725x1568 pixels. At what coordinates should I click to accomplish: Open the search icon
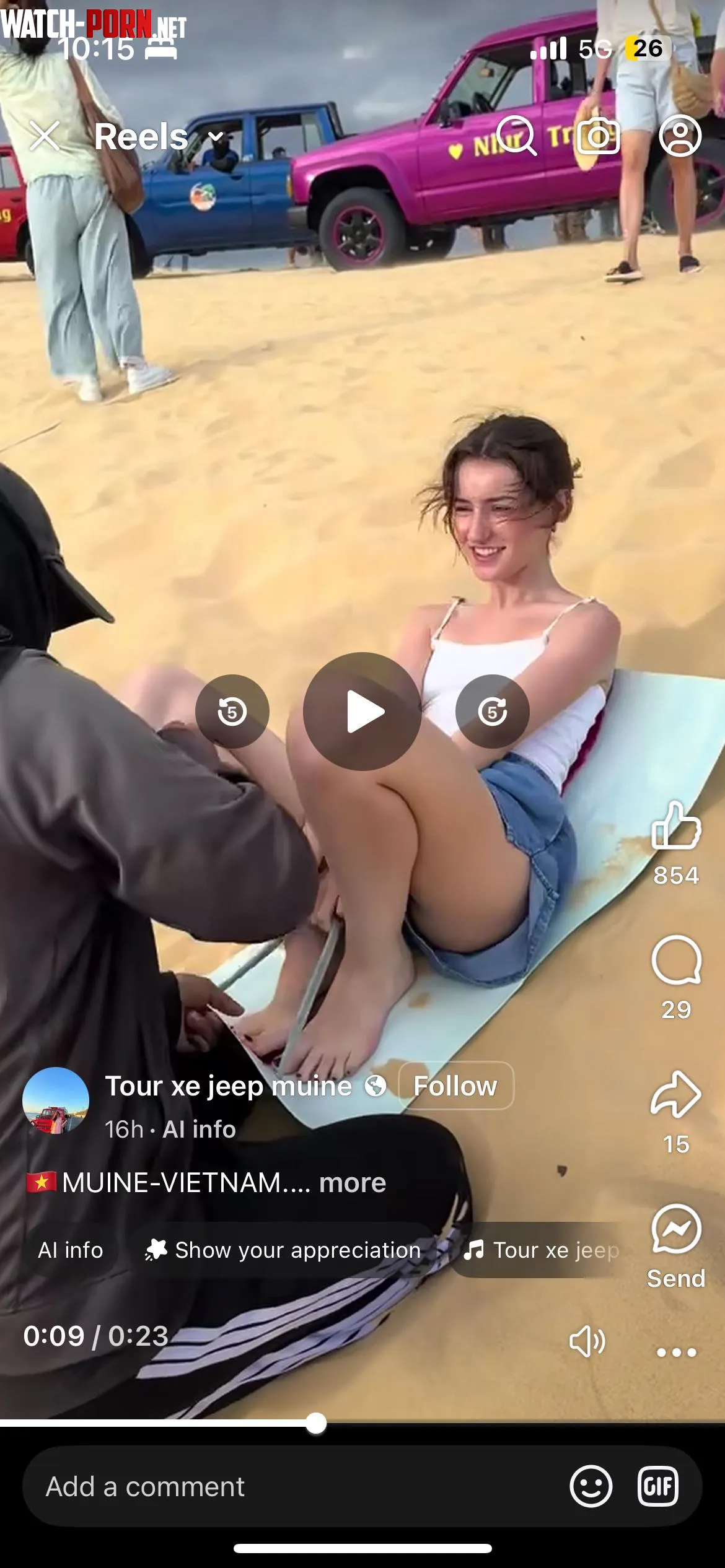516,135
